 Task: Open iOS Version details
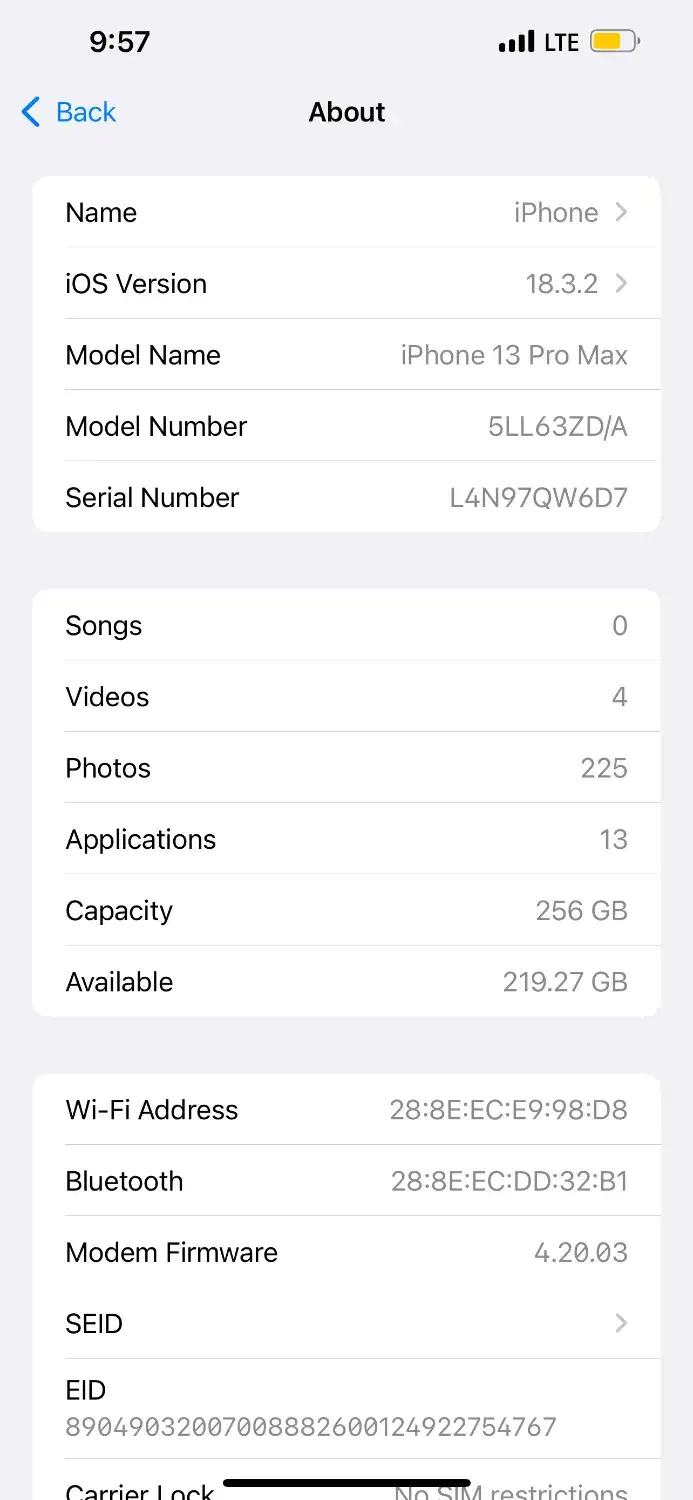click(346, 284)
